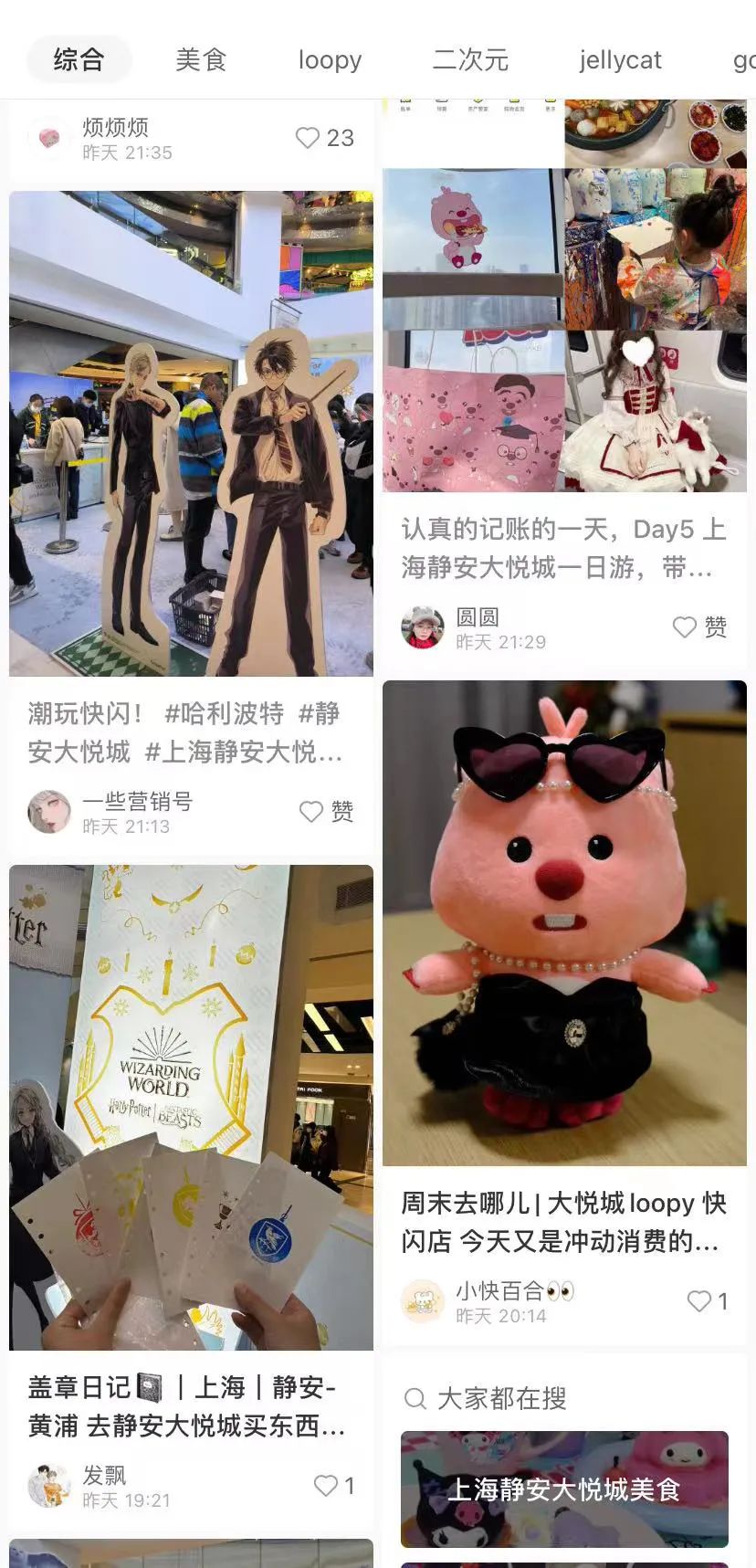Screen dimensions: 756x1568
Task: View the profile of 一些营销号
Action: pos(49,812)
